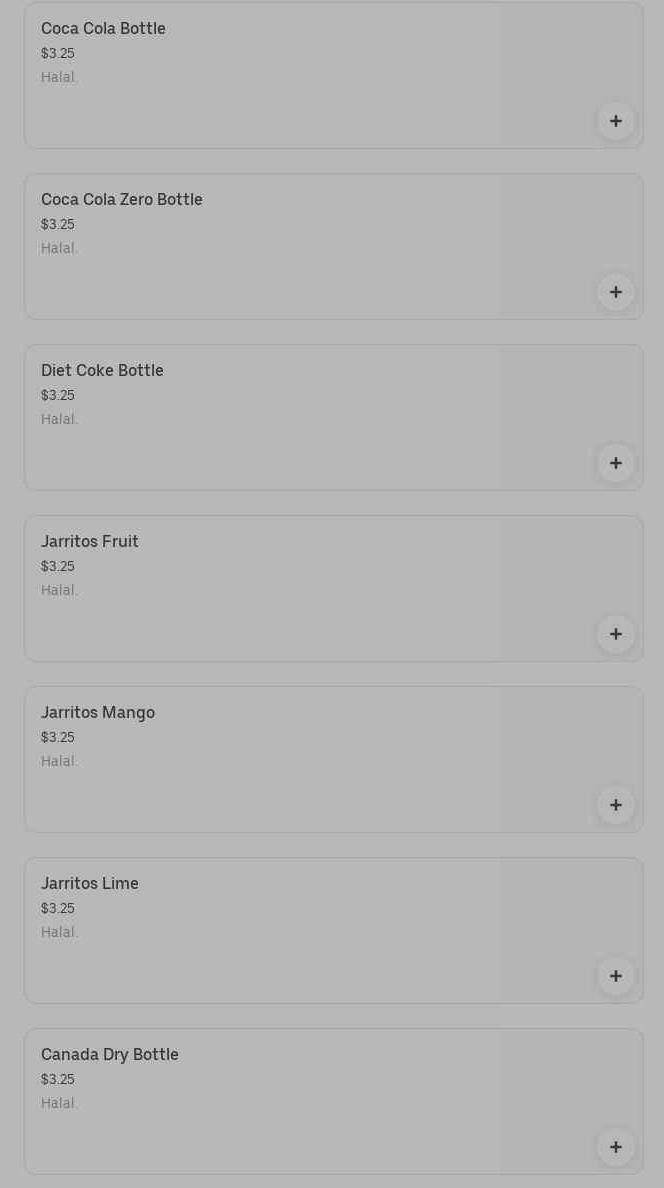The width and height of the screenshot is (664, 1188).
Task: Add Jarritos Lime to order
Action: tap(616, 976)
